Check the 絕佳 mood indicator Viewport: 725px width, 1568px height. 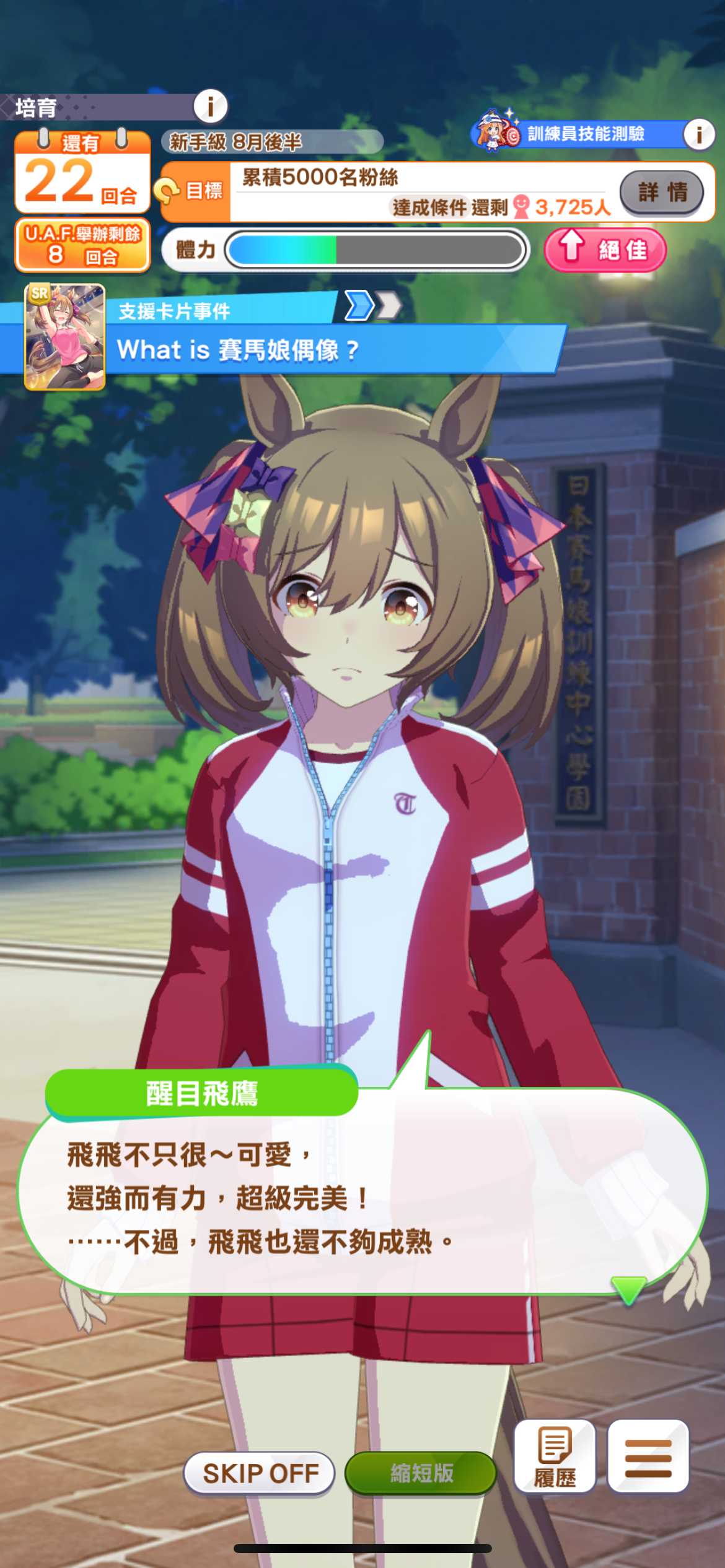[x=605, y=250]
